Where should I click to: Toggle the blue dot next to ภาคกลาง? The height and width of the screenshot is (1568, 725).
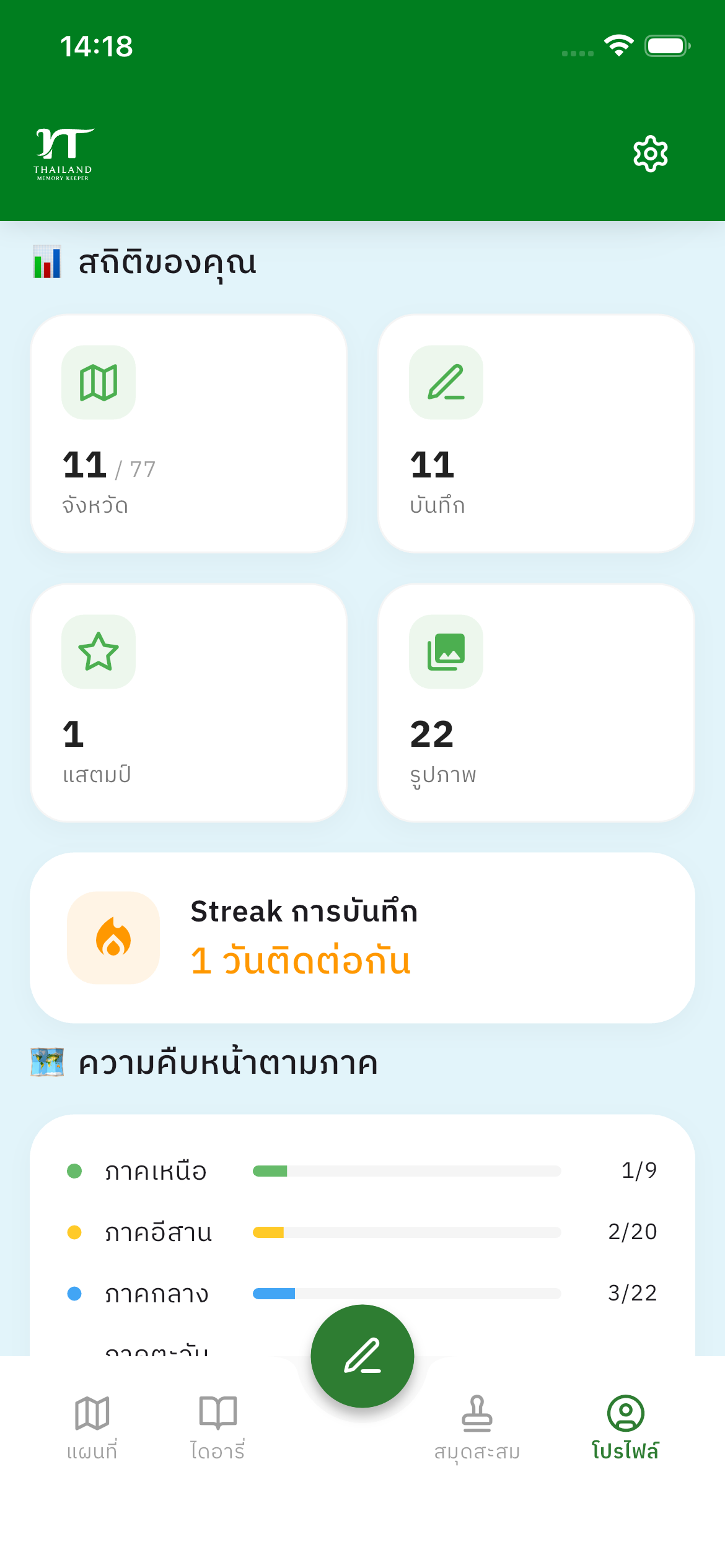(76, 1293)
